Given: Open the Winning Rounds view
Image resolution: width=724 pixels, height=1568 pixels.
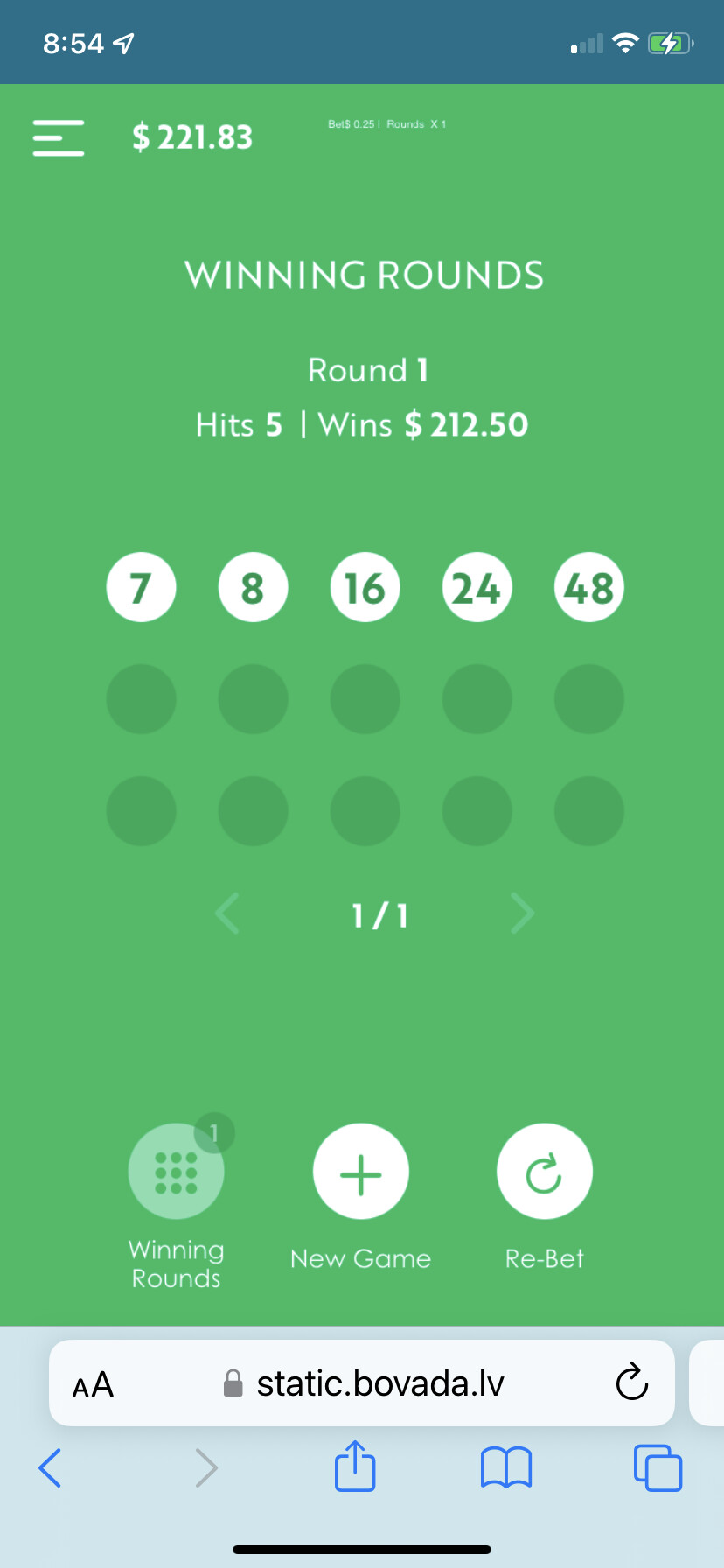Looking at the screenshot, I should click(177, 1172).
